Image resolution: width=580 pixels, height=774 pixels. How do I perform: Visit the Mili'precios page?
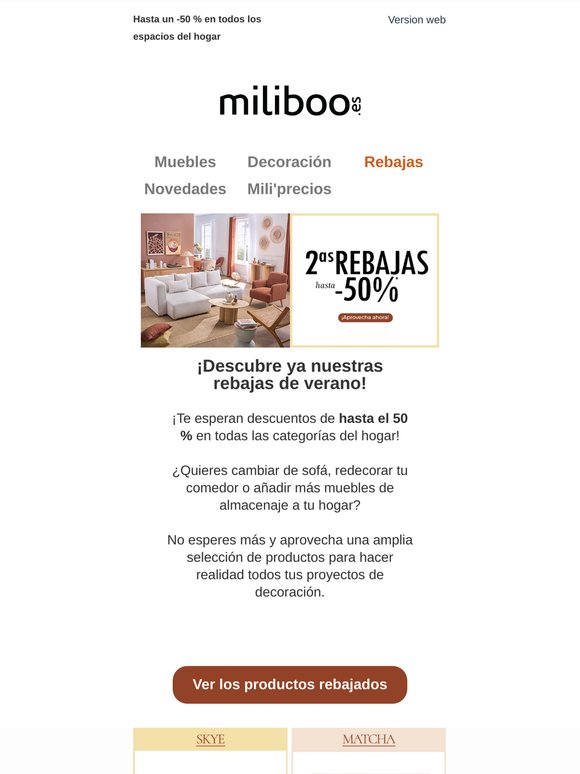[289, 189]
